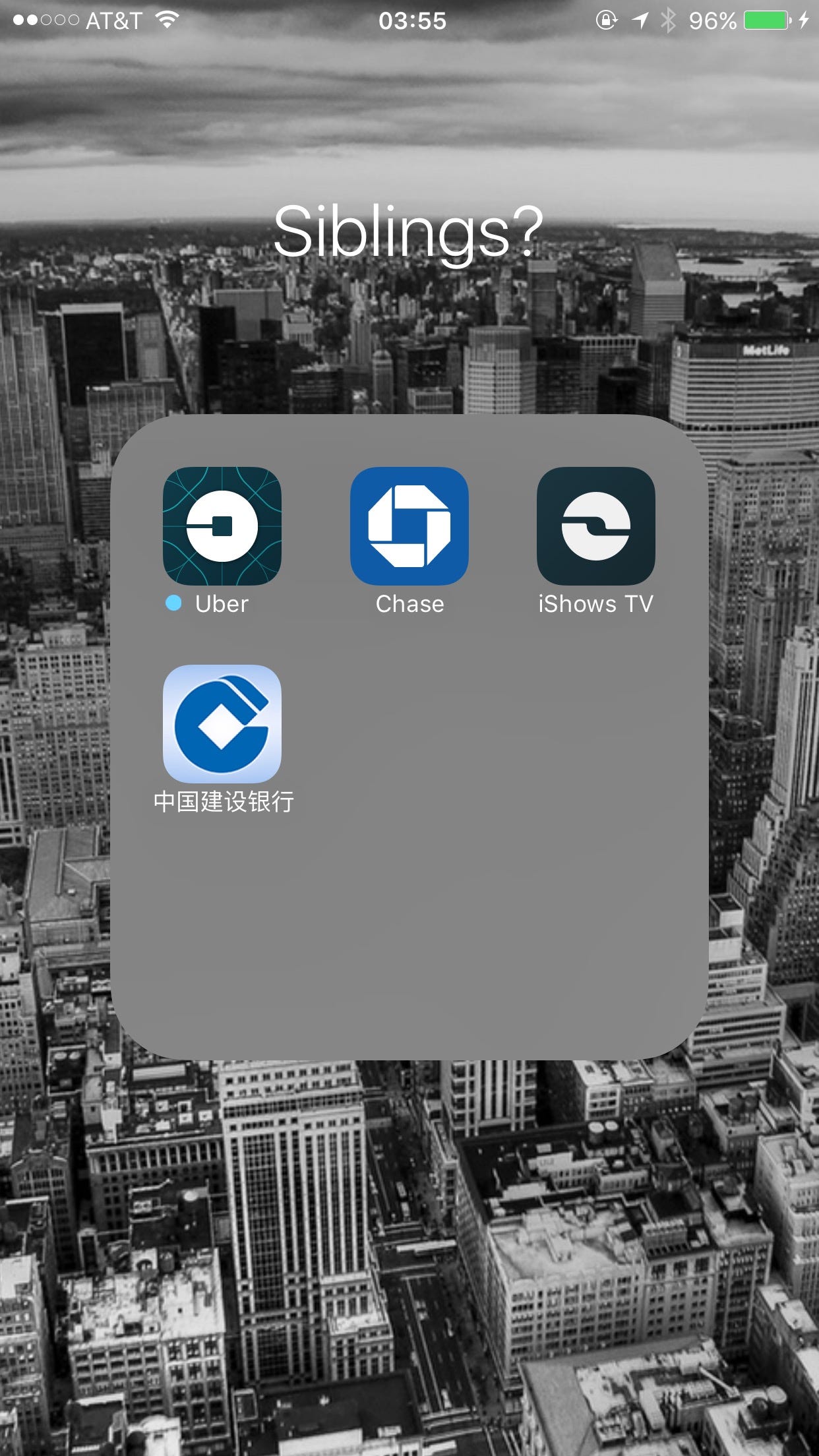Open iShows TV app
The width and height of the screenshot is (819, 1456).
coord(595,526)
